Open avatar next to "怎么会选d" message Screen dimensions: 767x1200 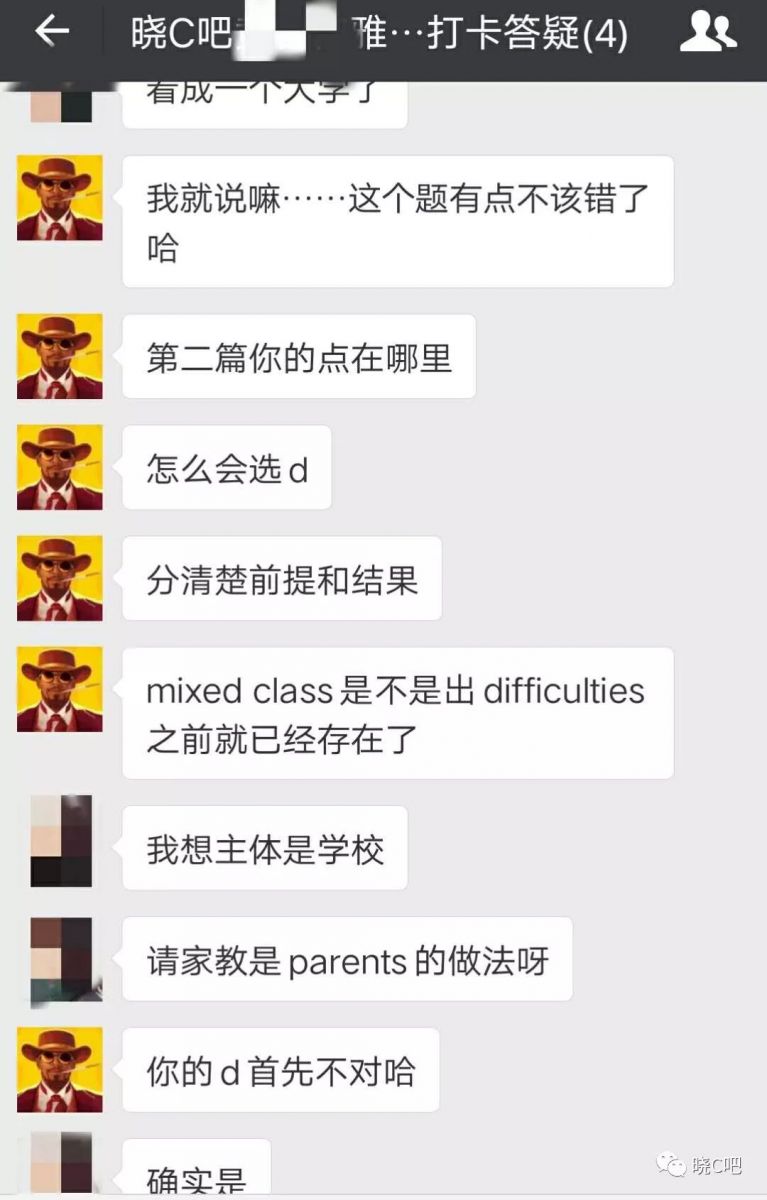(x=60, y=468)
